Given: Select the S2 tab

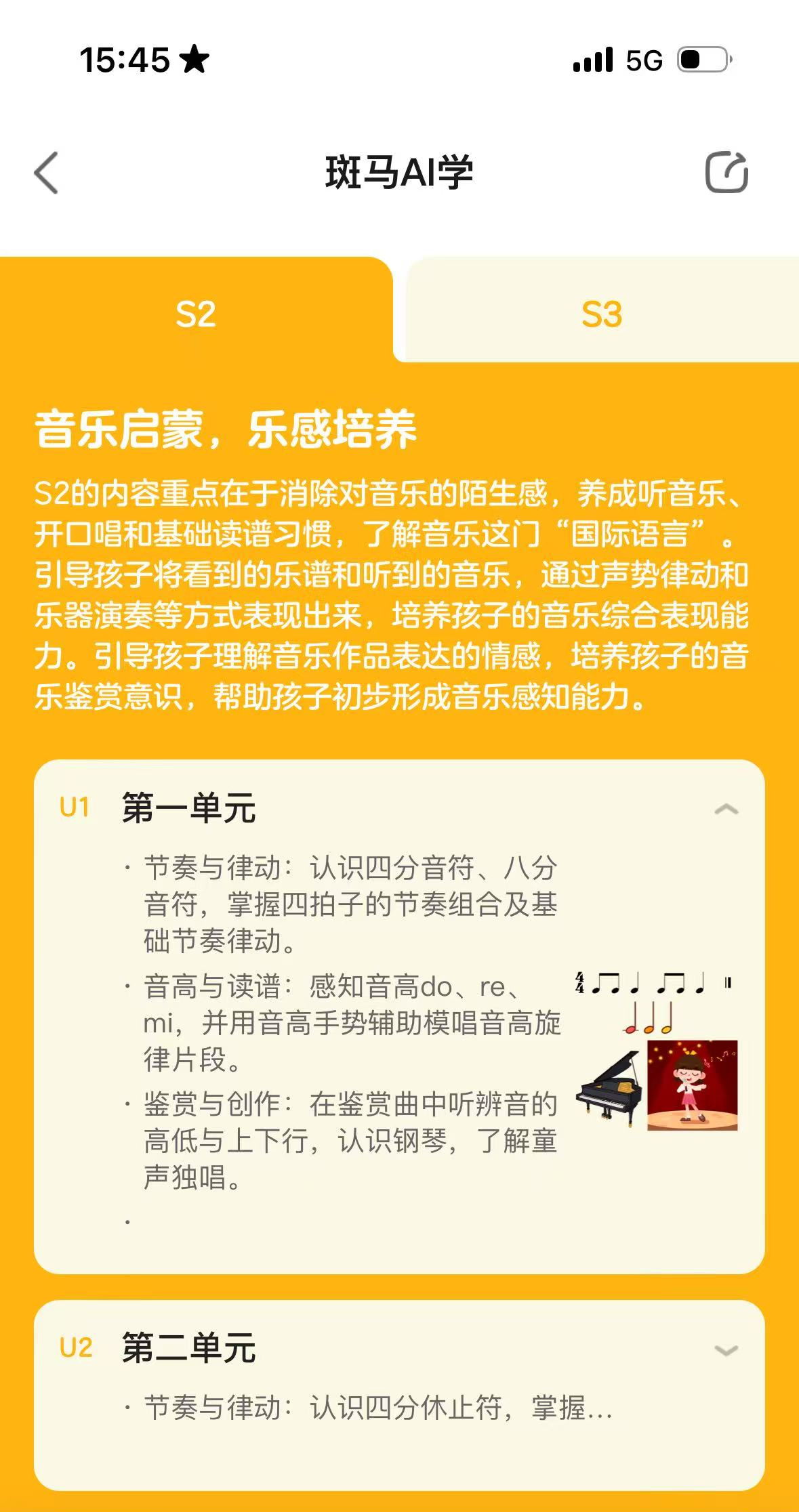Looking at the screenshot, I should point(195,314).
